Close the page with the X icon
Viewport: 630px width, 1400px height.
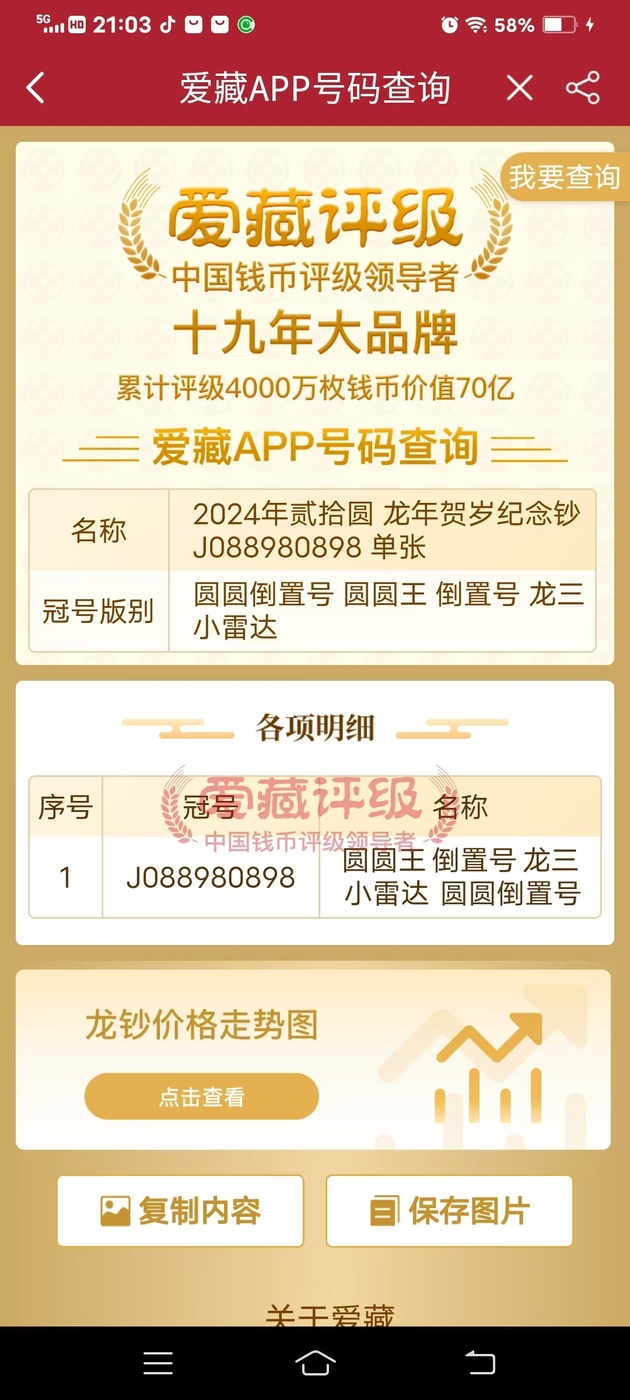tap(519, 88)
